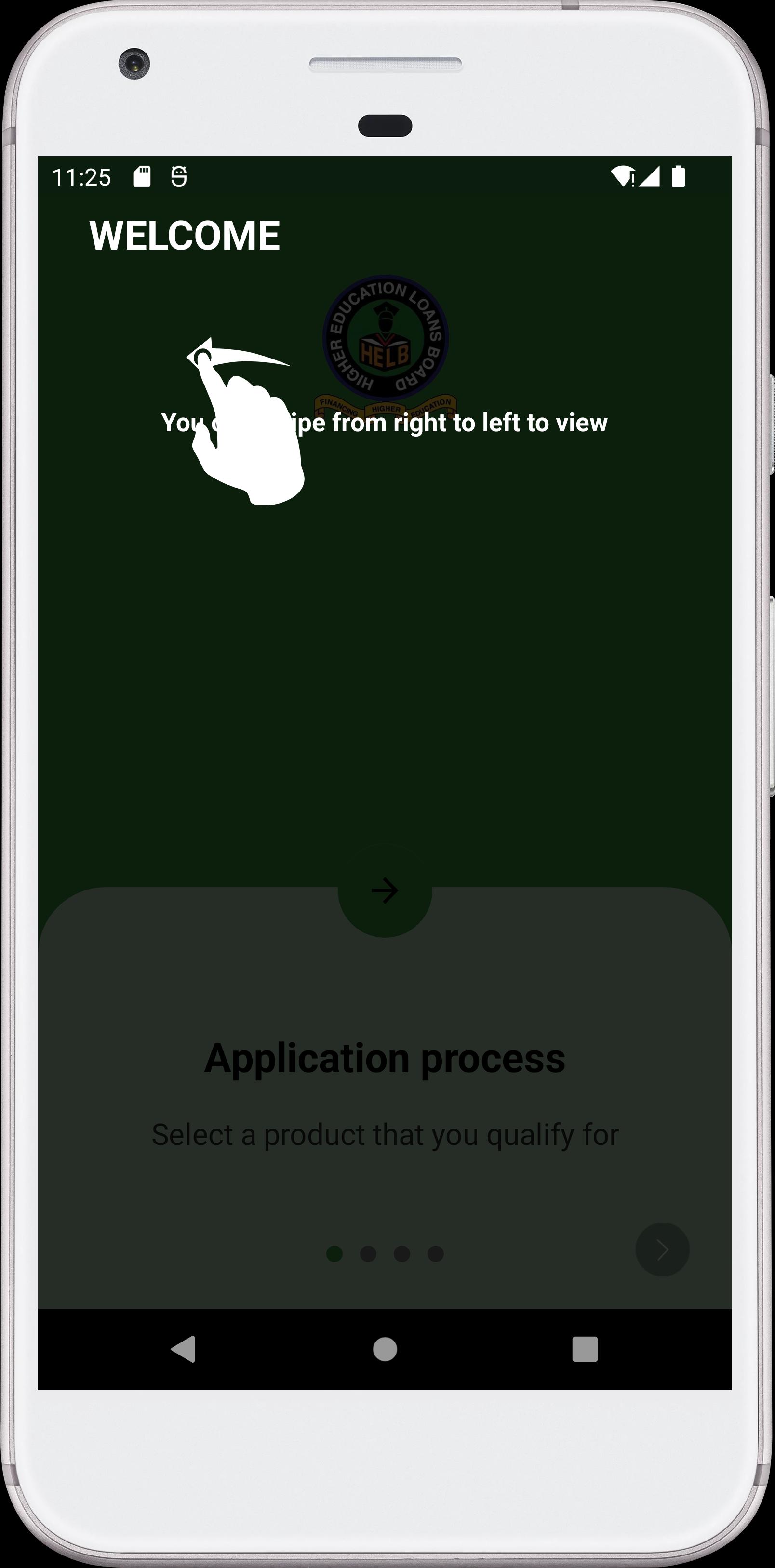The image size is (775, 1568).
Task: Tap the circular arrow button above the Application process card
Action: coord(385,890)
